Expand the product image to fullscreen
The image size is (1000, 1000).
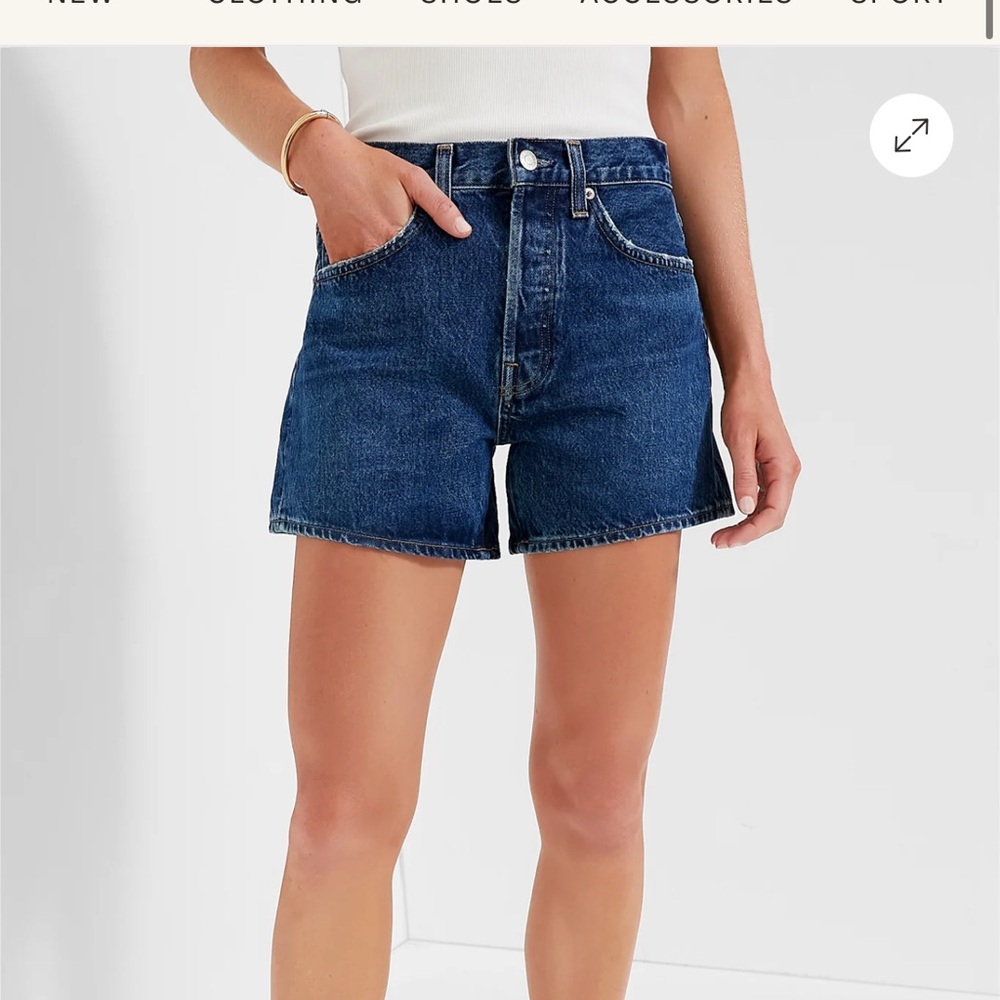click(x=911, y=135)
